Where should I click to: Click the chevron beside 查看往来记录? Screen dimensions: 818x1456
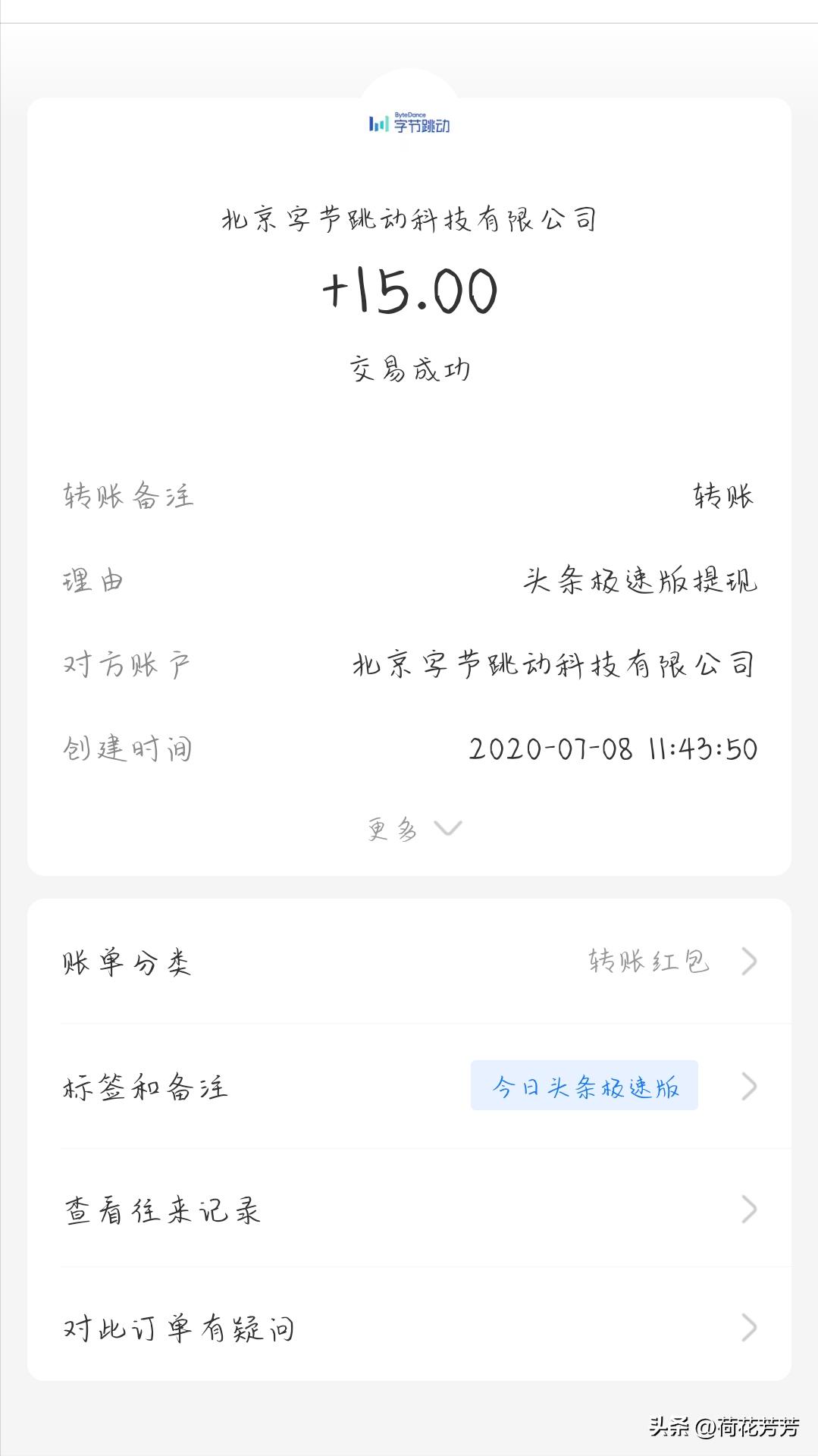click(x=749, y=1211)
